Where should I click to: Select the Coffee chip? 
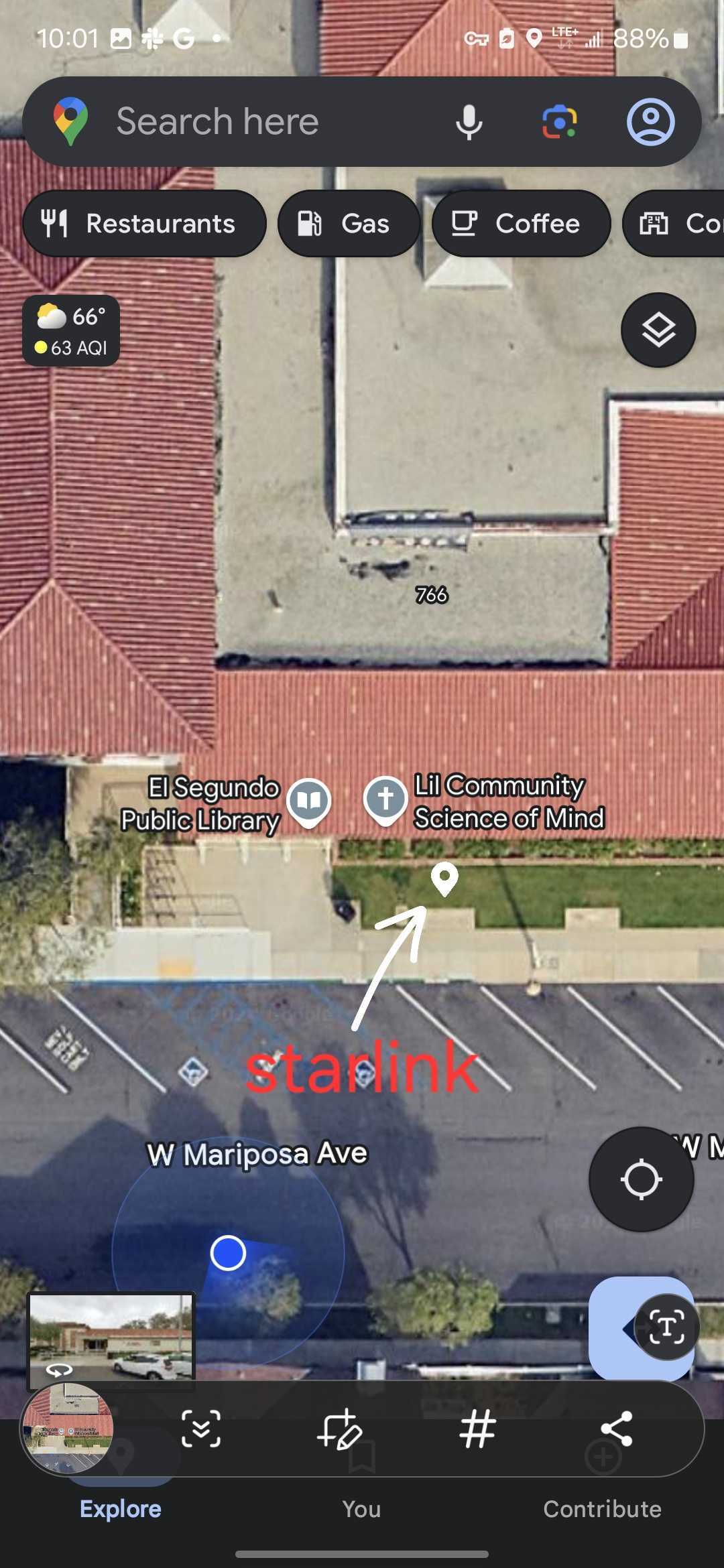tap(521, 224)
